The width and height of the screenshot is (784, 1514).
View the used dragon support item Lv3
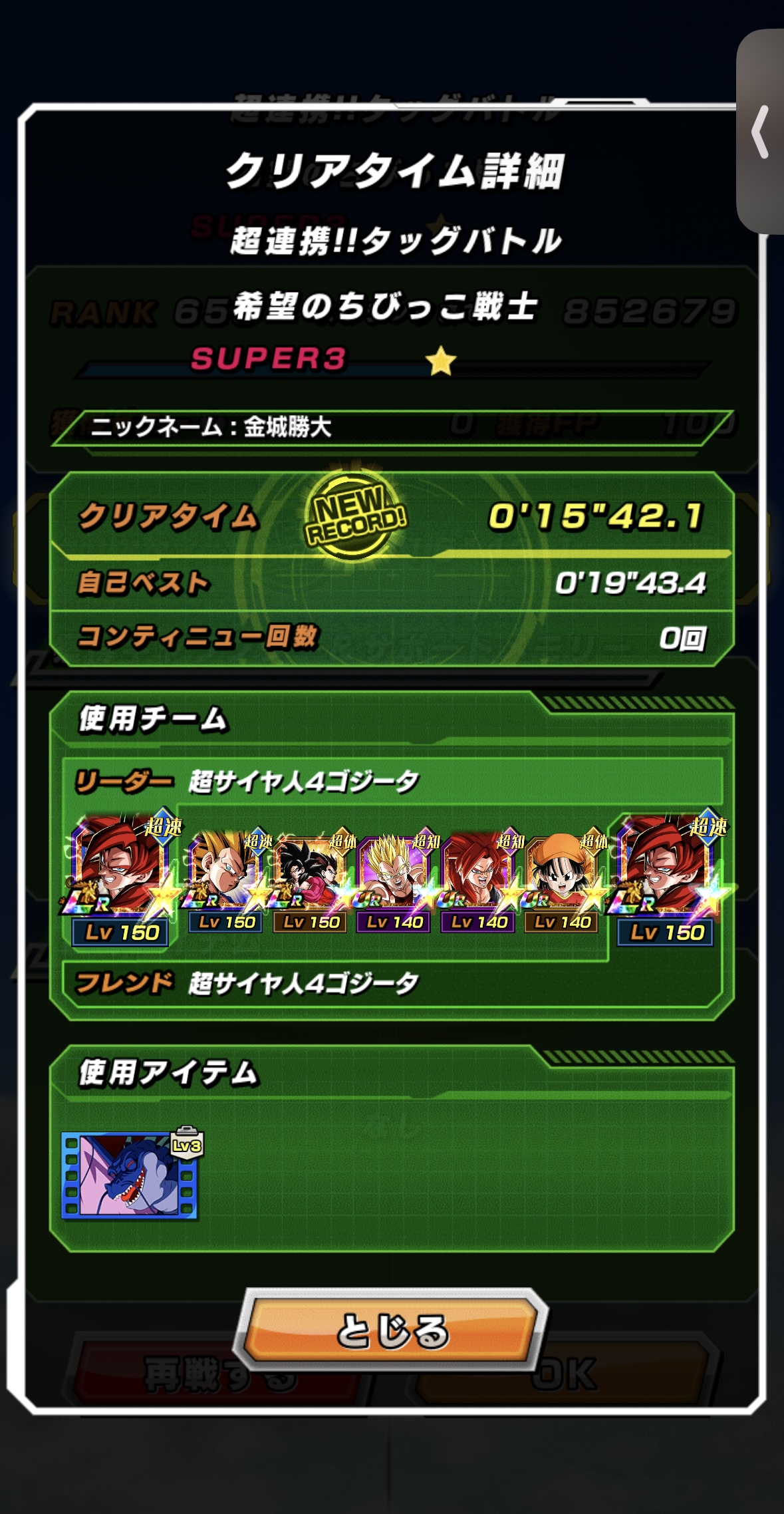point(130,1176)
